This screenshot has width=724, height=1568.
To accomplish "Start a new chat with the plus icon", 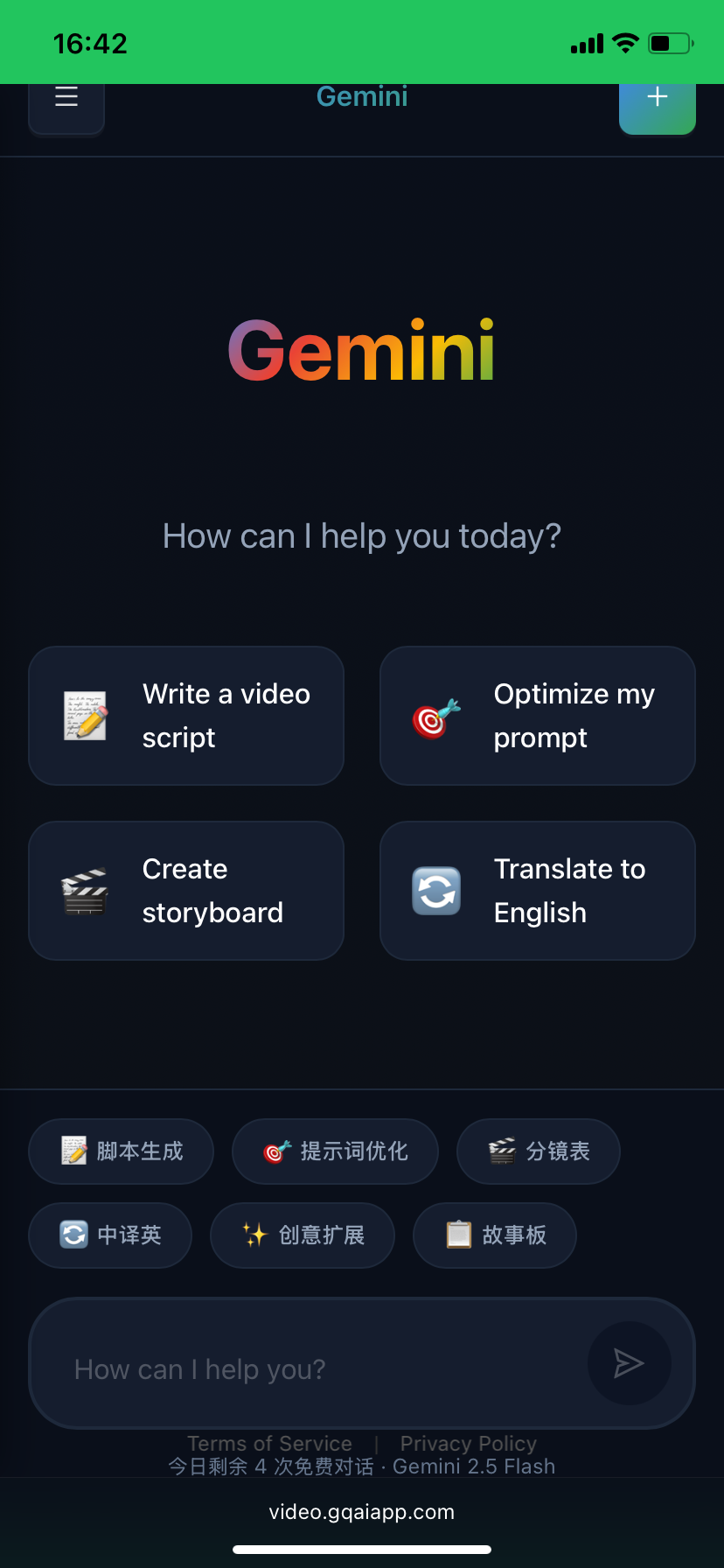I will 657,98.
